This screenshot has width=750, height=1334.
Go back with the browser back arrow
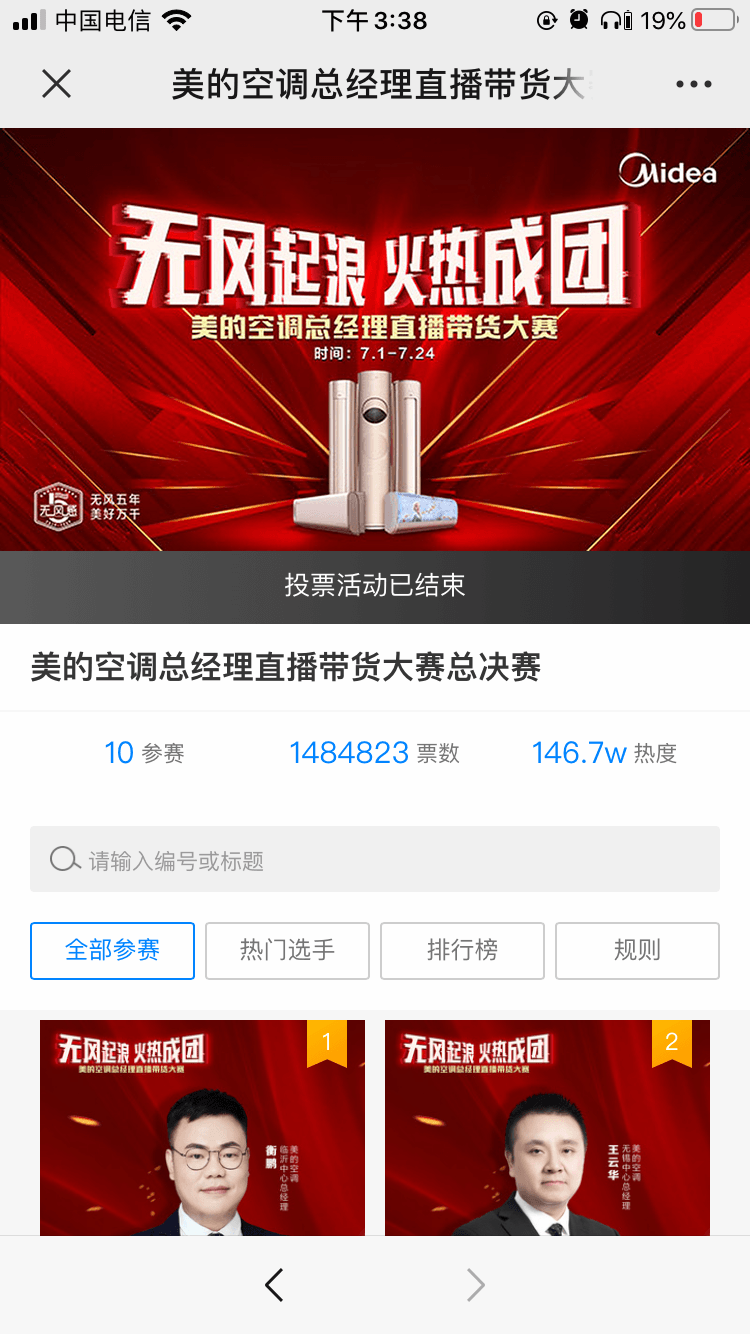tap(274, 1285)
